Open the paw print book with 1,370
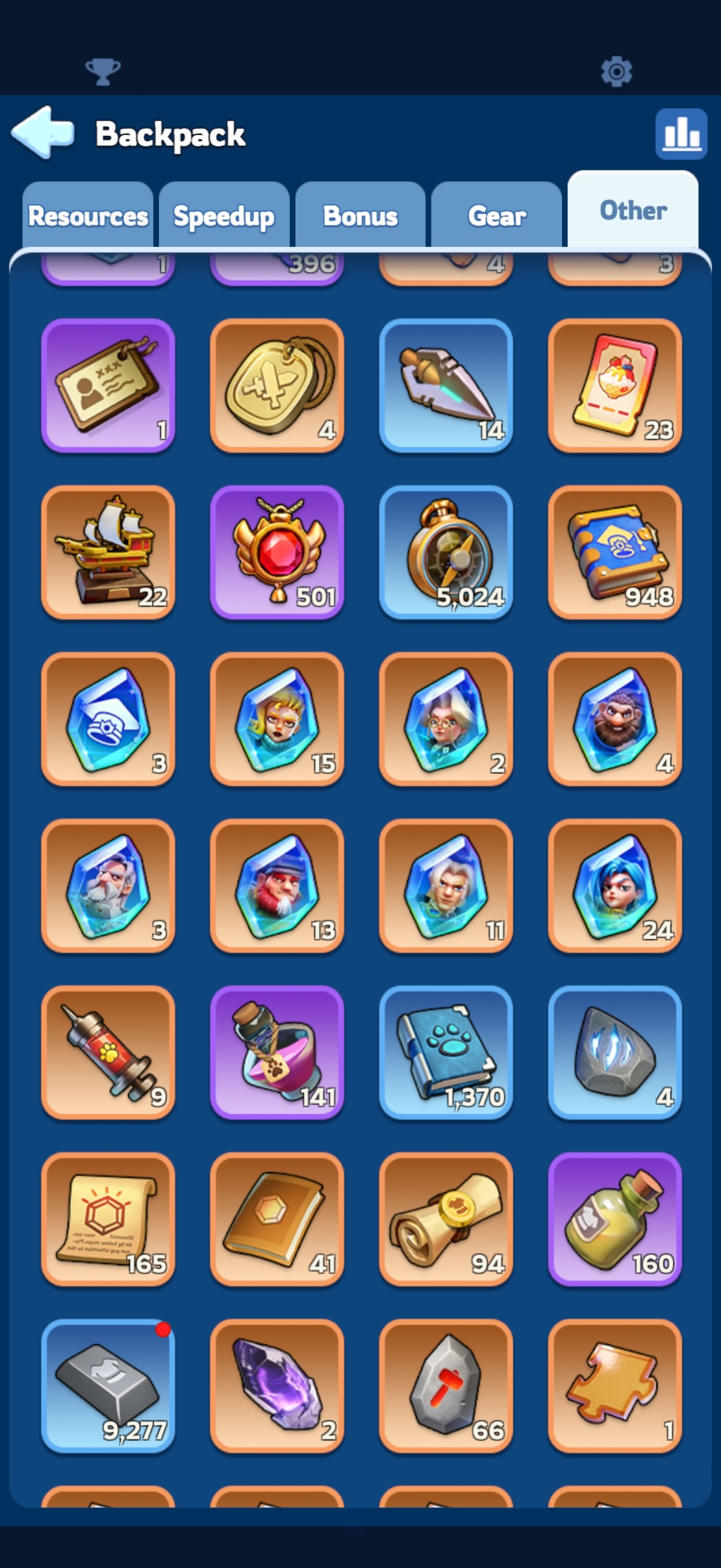 (x=446, y=1053)
